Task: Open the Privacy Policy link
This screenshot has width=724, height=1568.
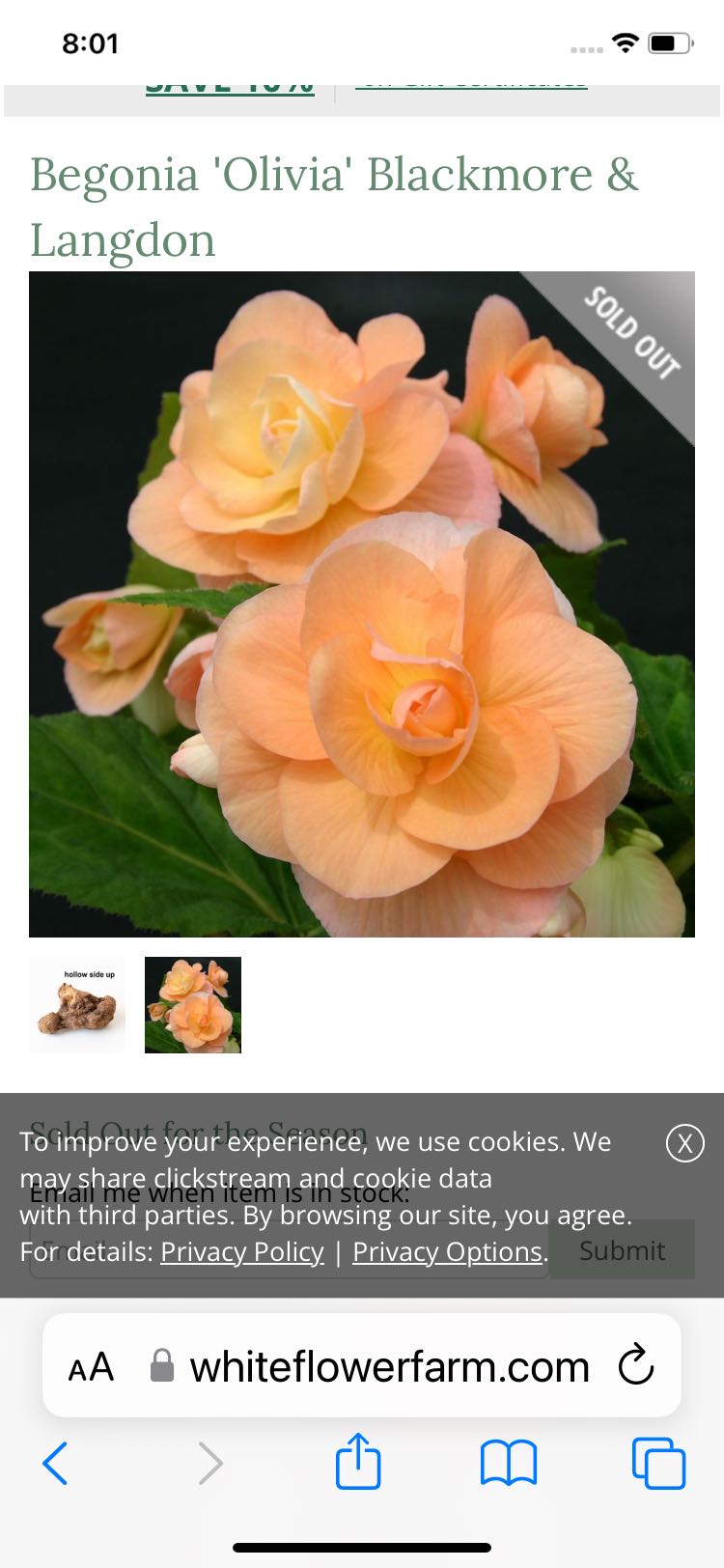Action: (x=241, y=1251)
